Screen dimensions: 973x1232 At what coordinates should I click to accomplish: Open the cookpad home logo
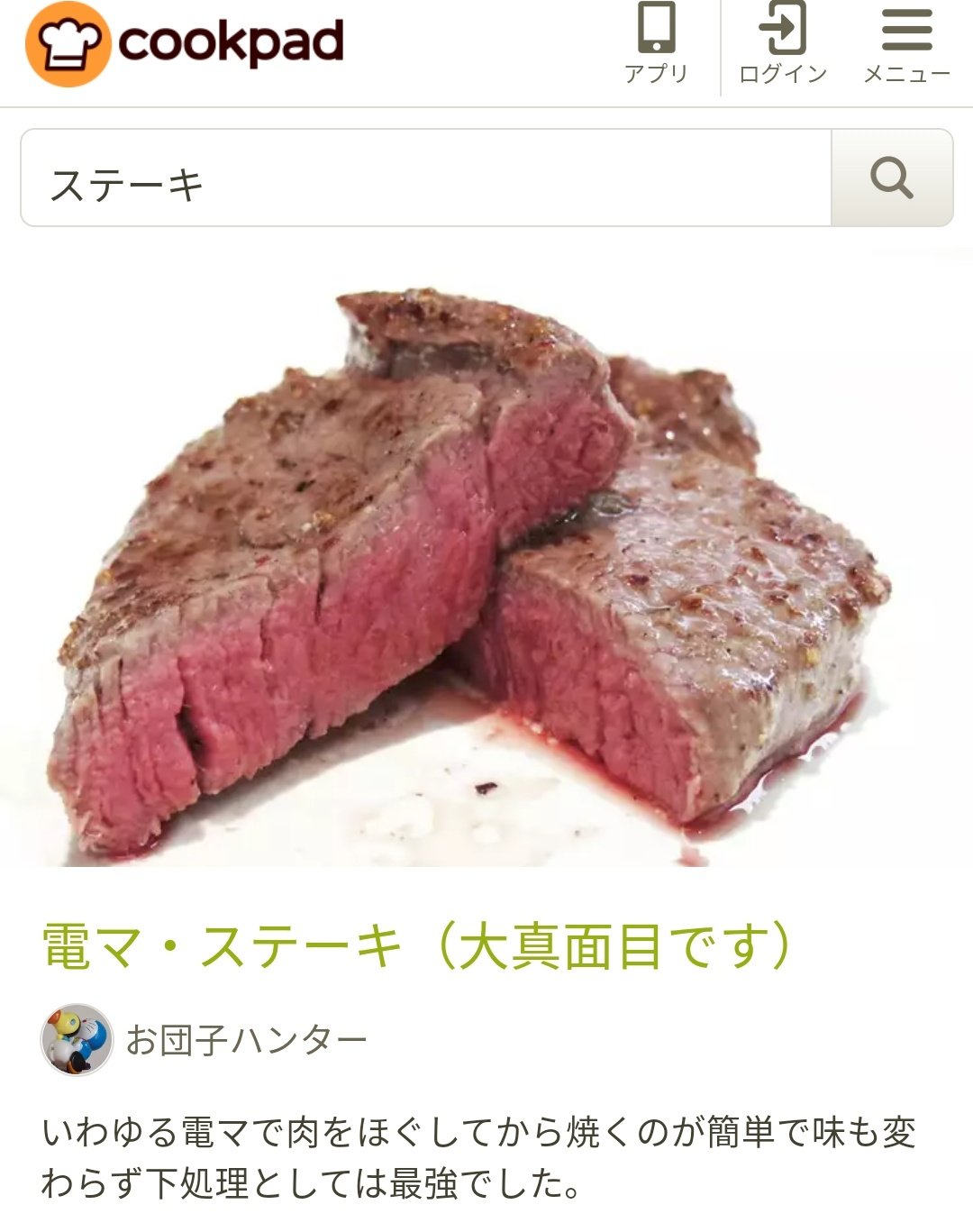[x=185, y=43]
